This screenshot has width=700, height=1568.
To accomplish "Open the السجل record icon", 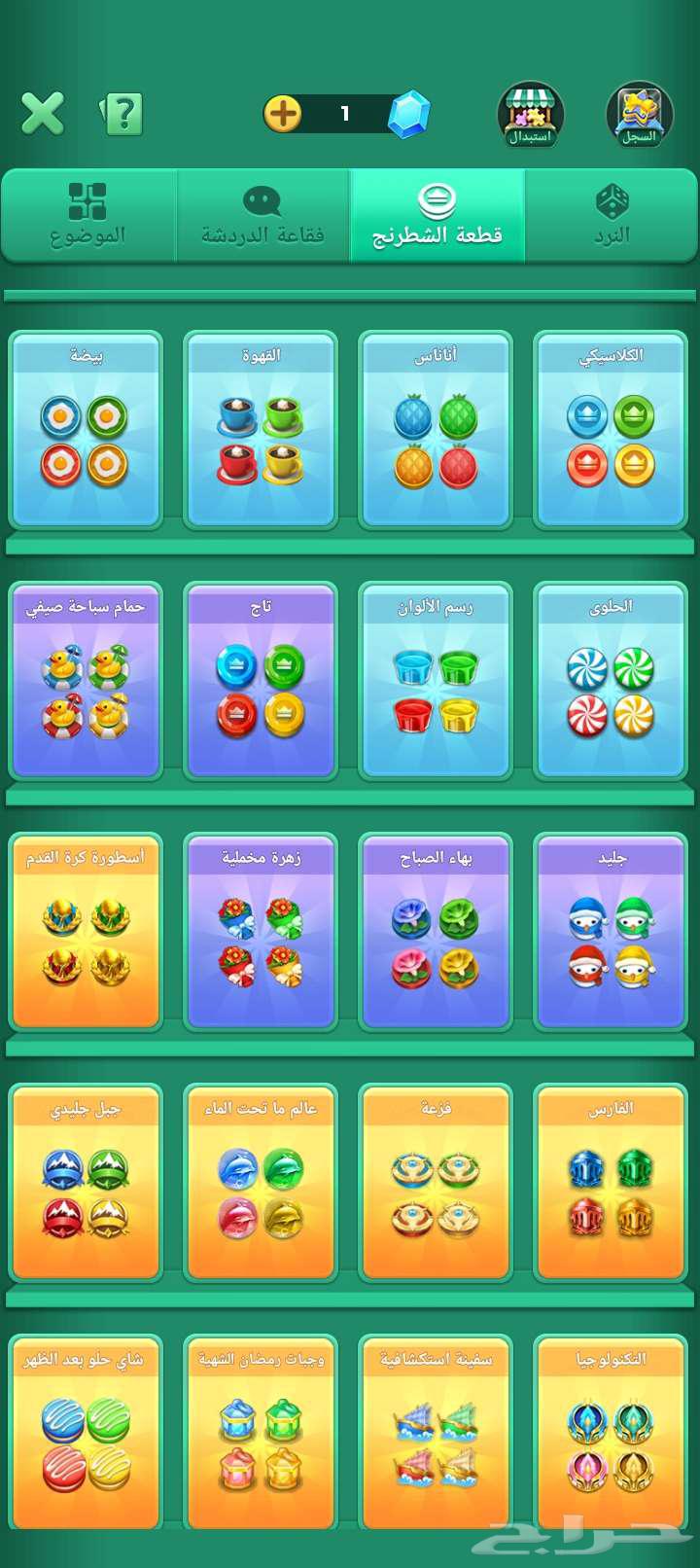I will (x=639, y=114).
